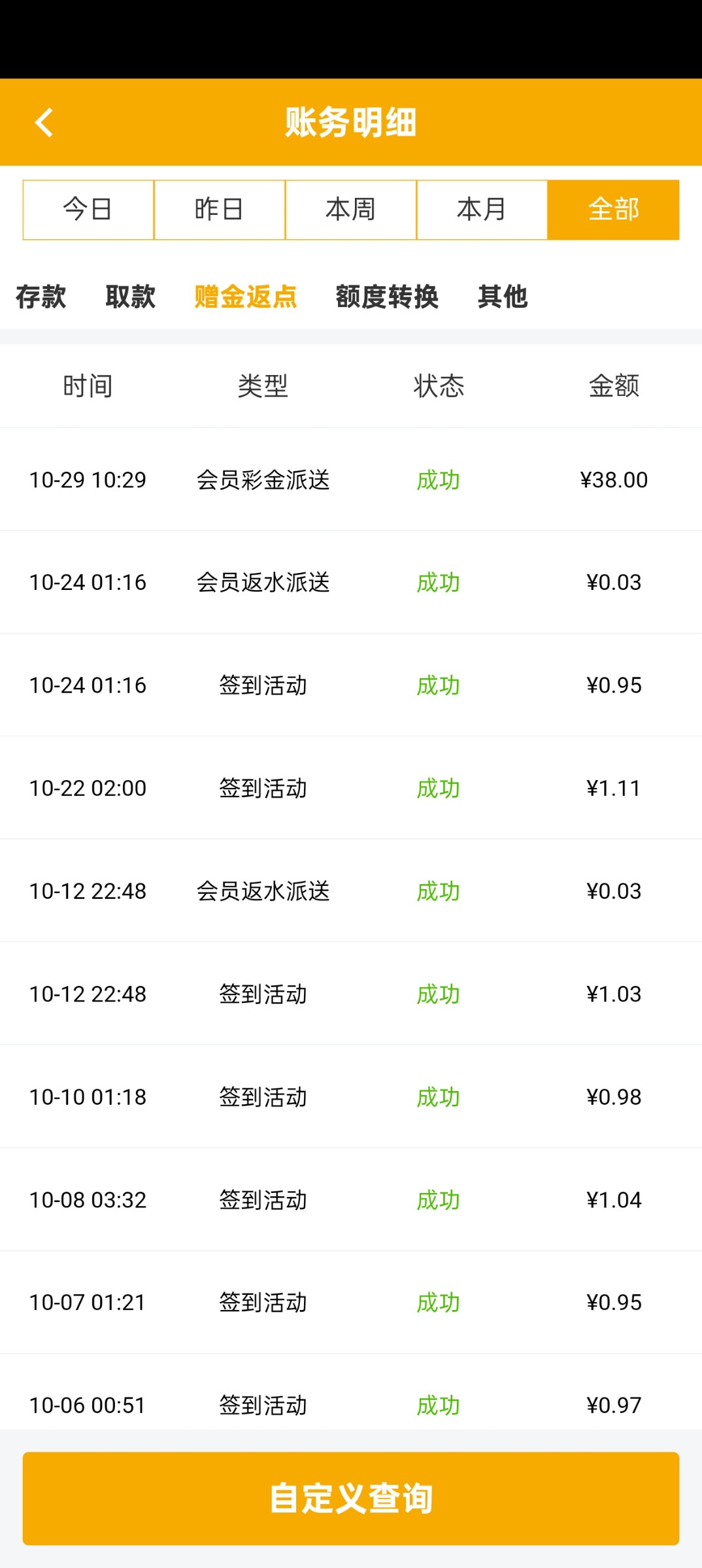Image resolution: width=702 pixels, height=1568 pixels.
Task: Tap the 类型 column header
Action: tap(263, 385)
